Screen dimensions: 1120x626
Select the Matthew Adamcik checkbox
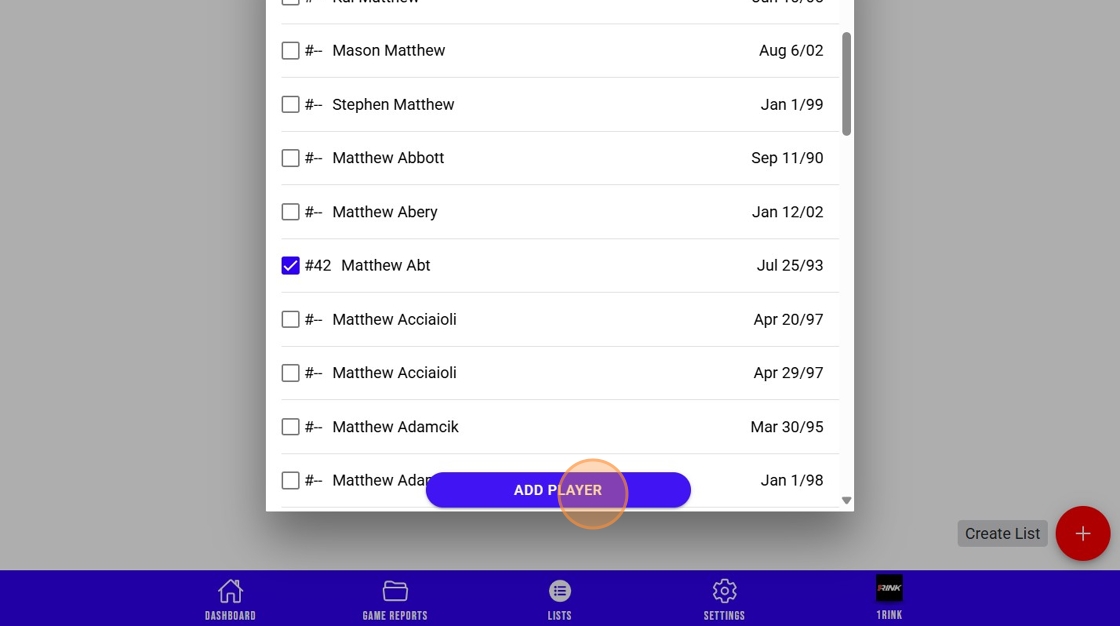[x=291, y=427]
